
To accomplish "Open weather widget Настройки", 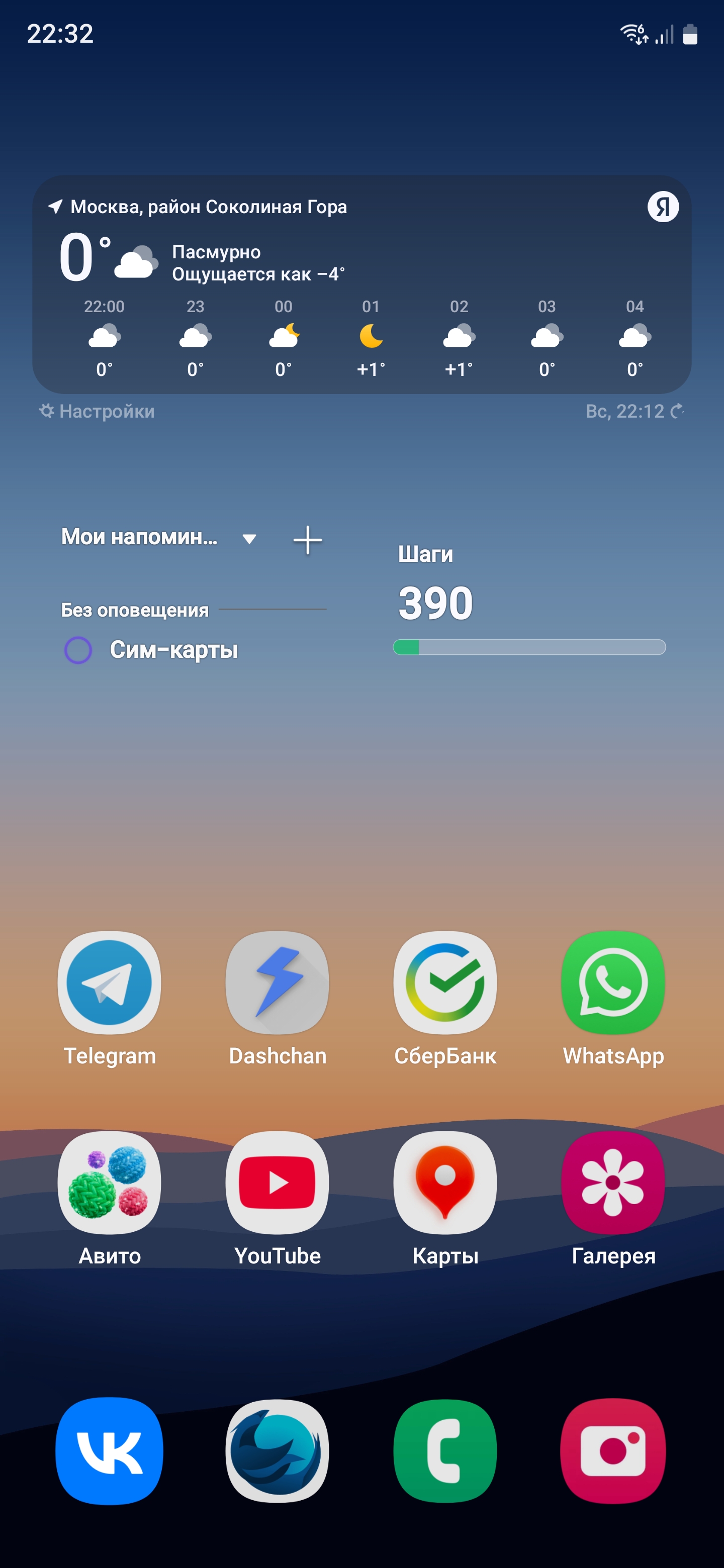I will 97,412.
